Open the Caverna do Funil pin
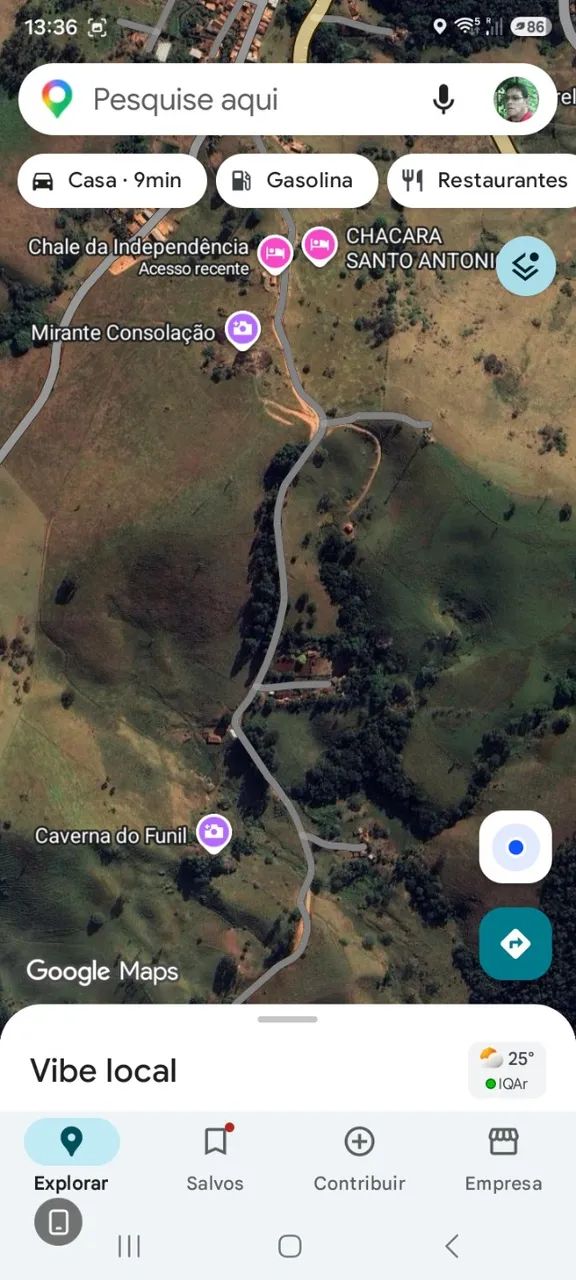 pyautogui.click(x=213, y=832)
